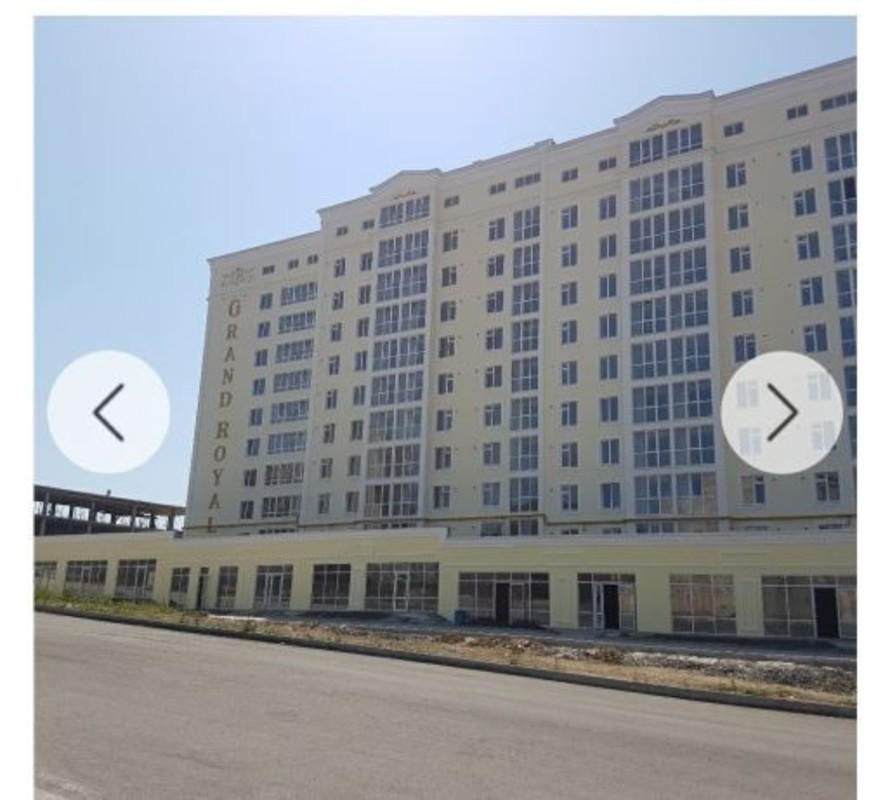Go to the previous photo

click(x=108, y=412)
